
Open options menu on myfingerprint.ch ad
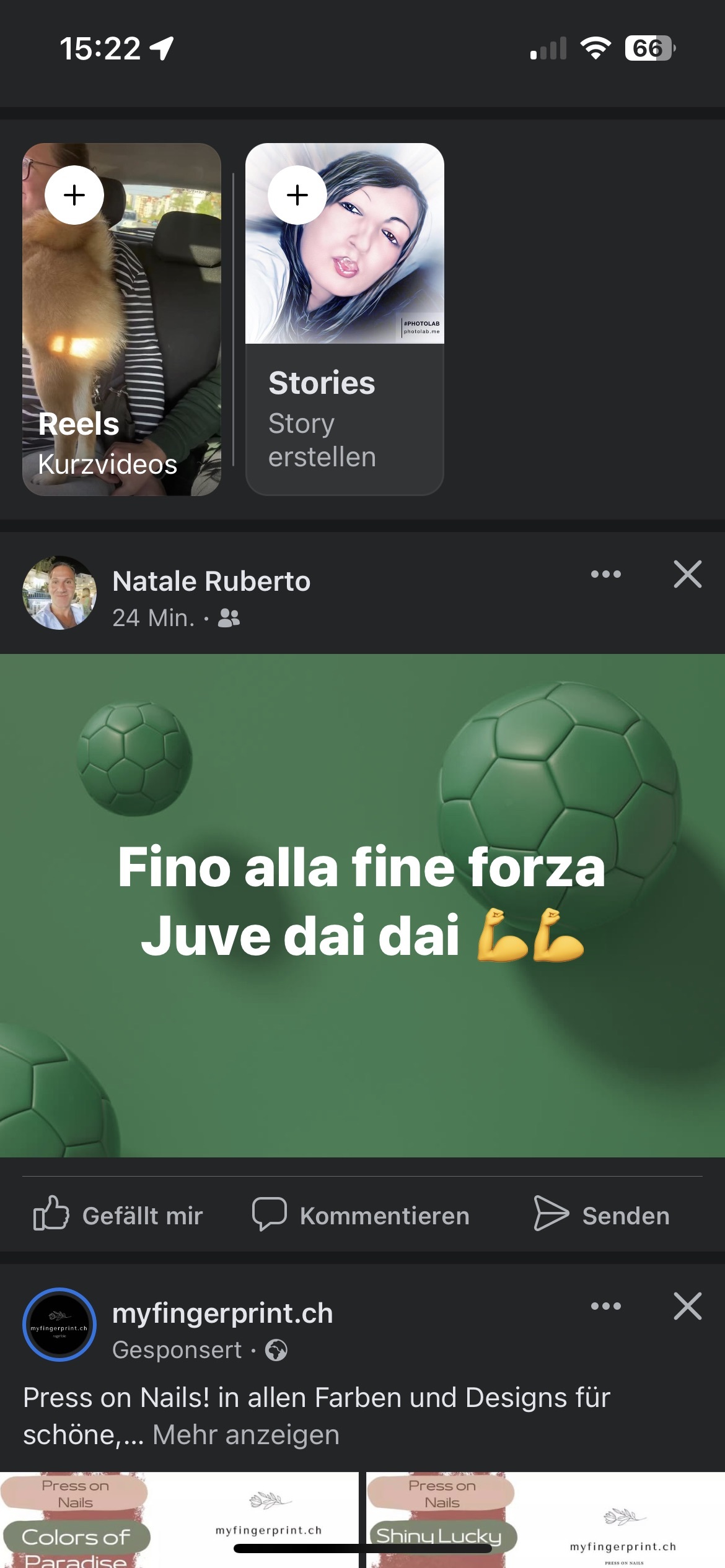pyautogui.click(x=605, y=1306)
